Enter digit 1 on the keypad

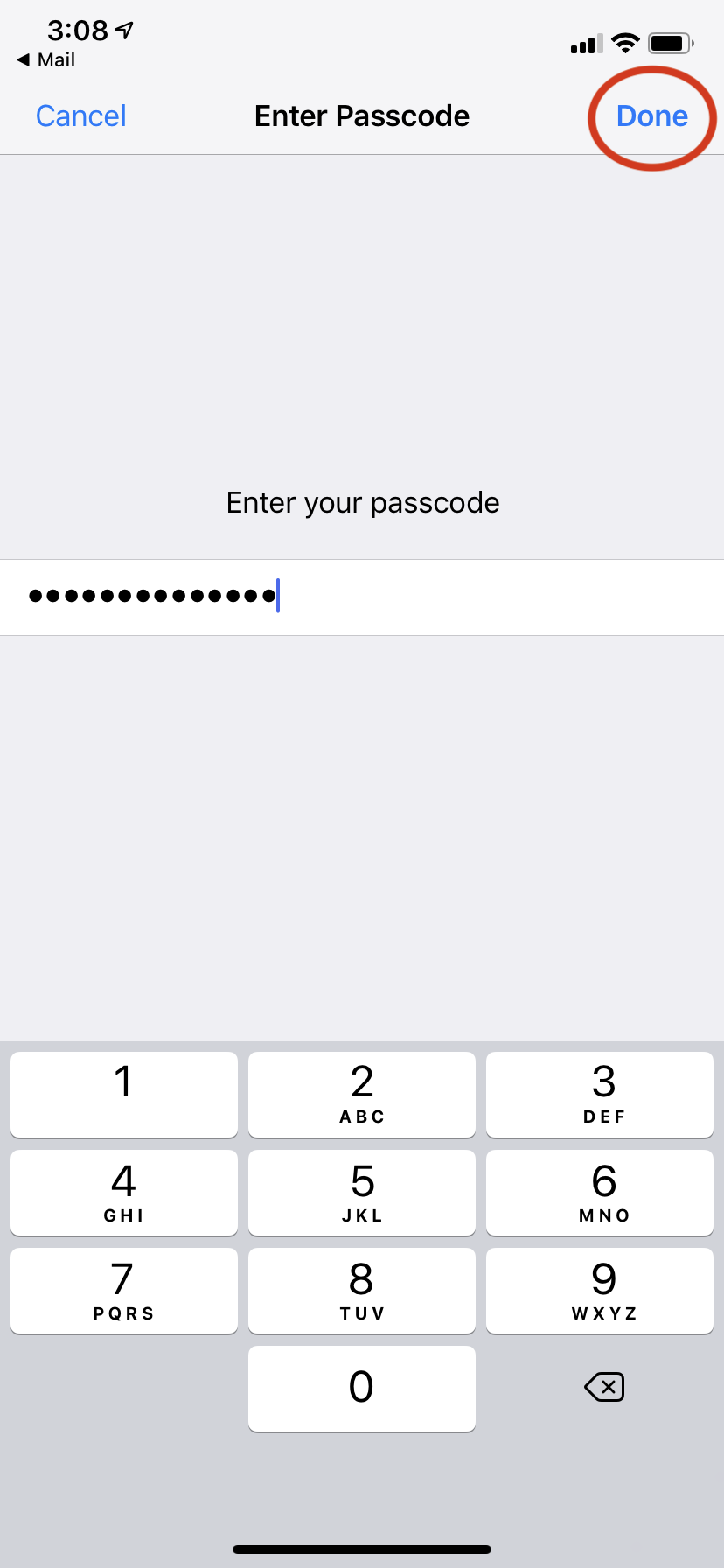(x=124, y=1095)
